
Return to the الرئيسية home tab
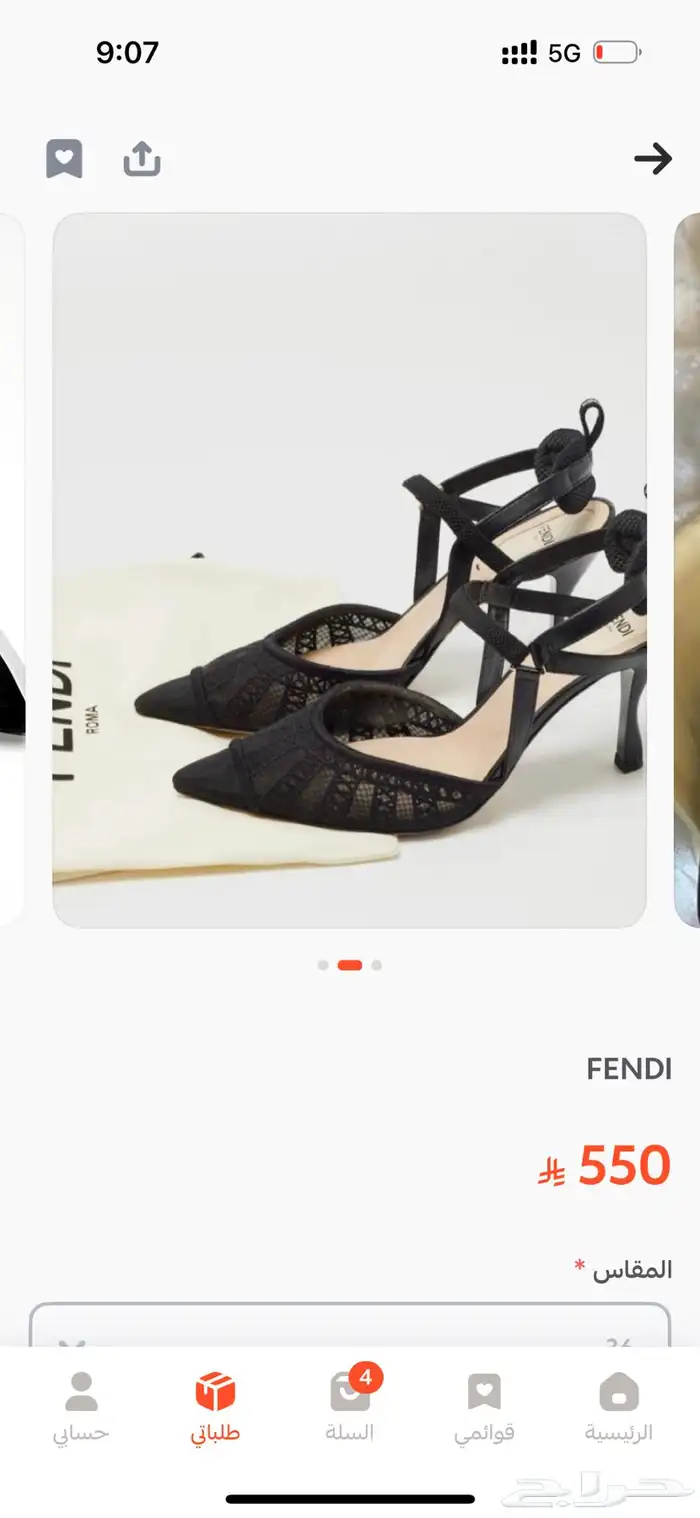click(x=618, y=1407)
